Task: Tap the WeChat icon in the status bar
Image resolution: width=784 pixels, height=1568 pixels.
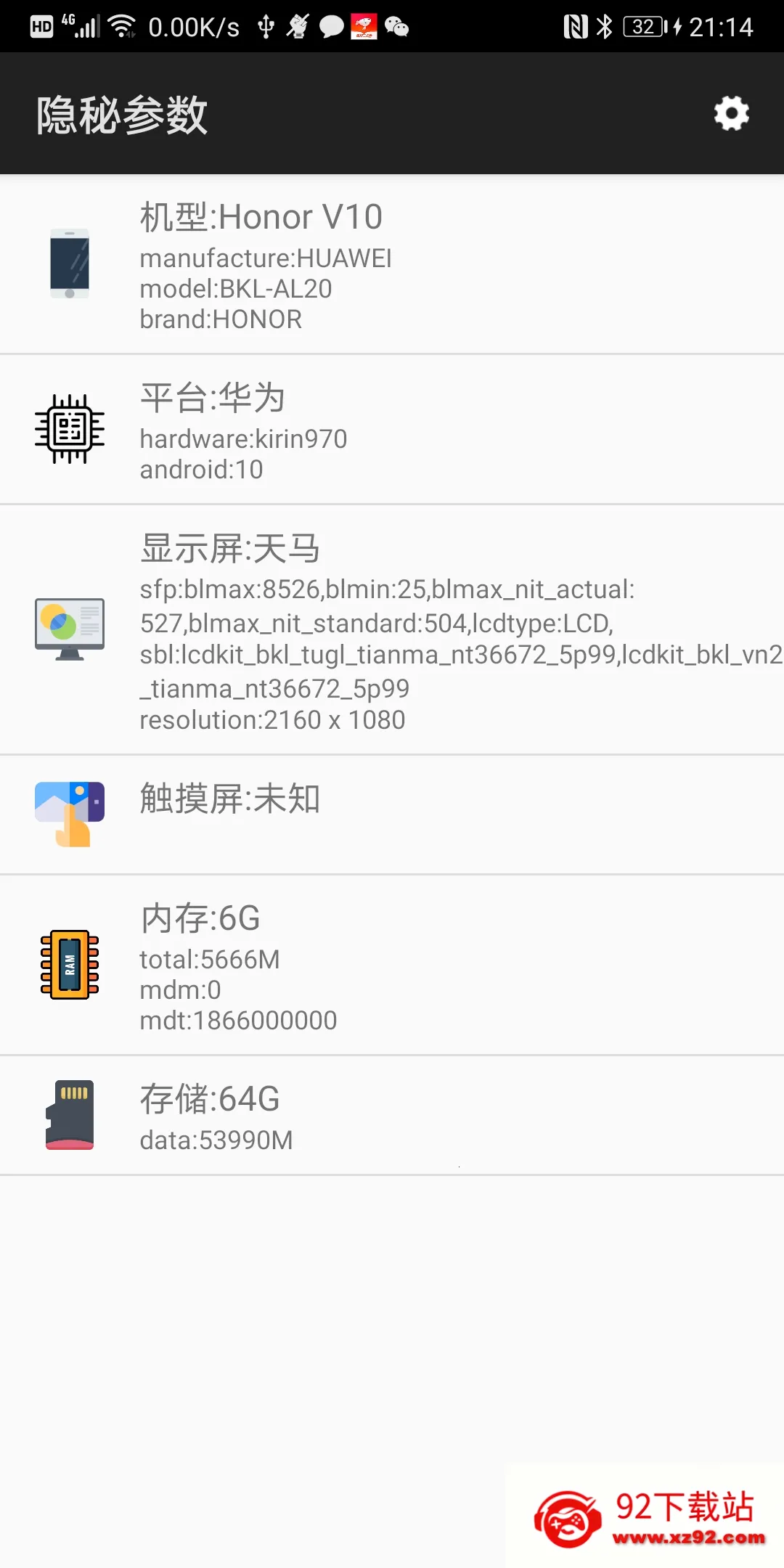Action: 396,27
